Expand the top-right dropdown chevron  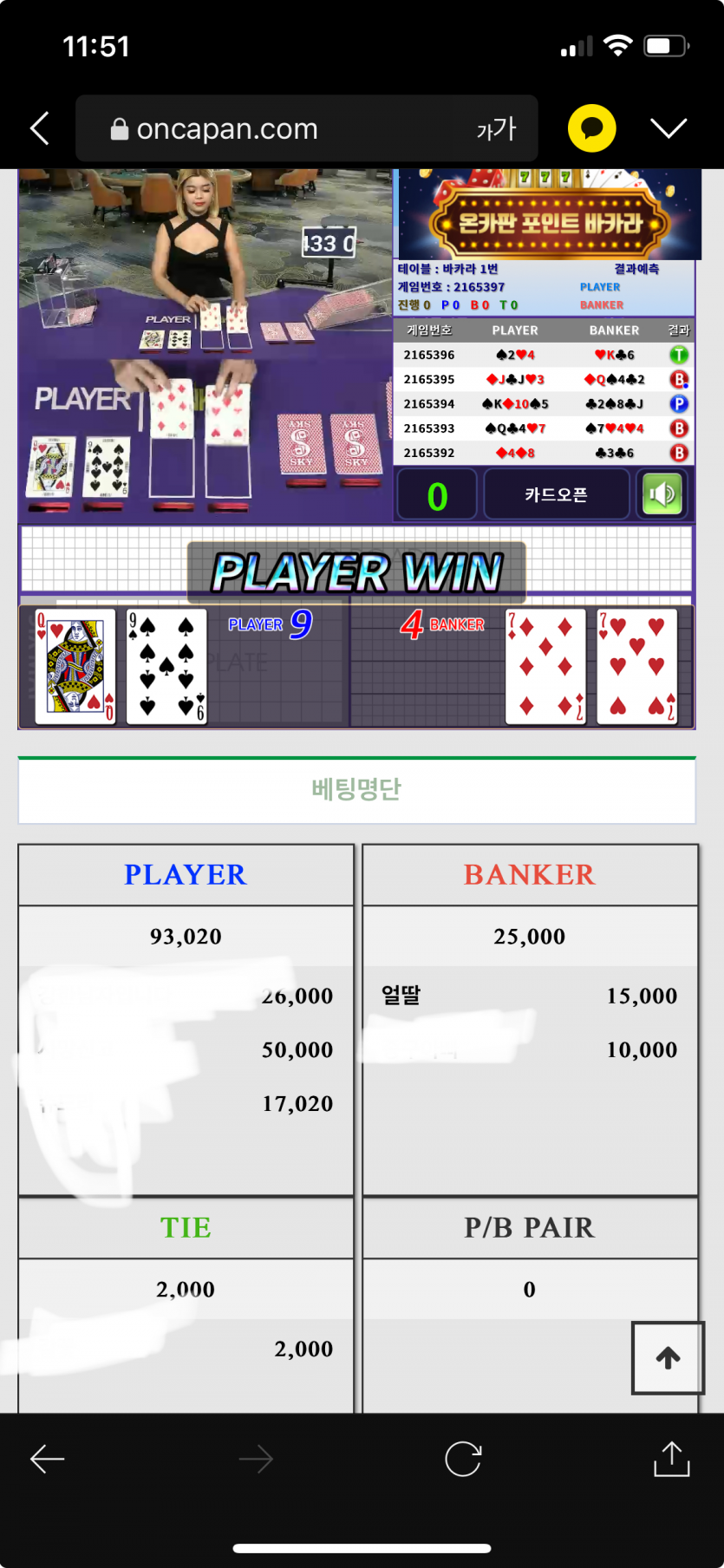[669, 128]
